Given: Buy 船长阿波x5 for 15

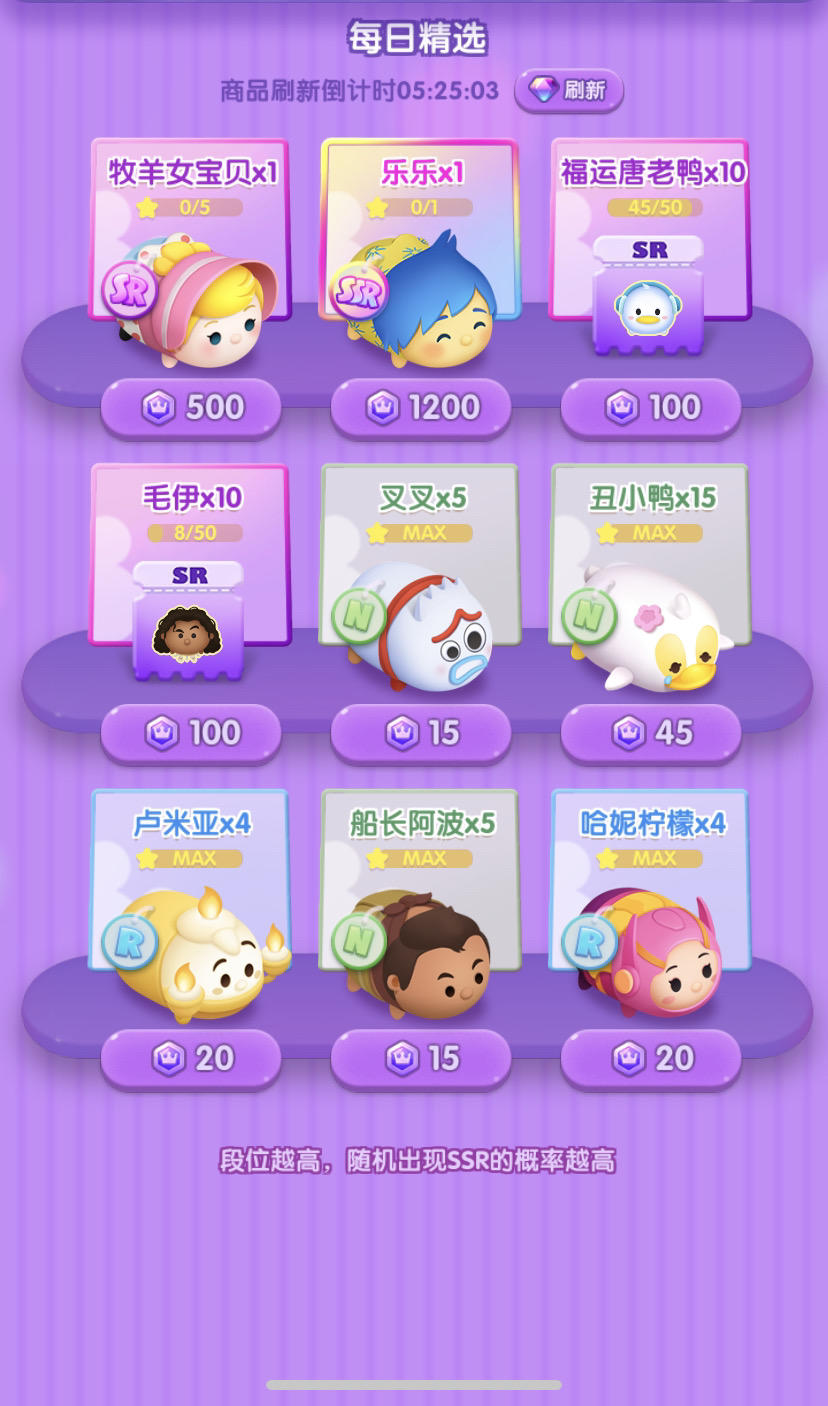Looking at the screenshot, I should 421,1058.
